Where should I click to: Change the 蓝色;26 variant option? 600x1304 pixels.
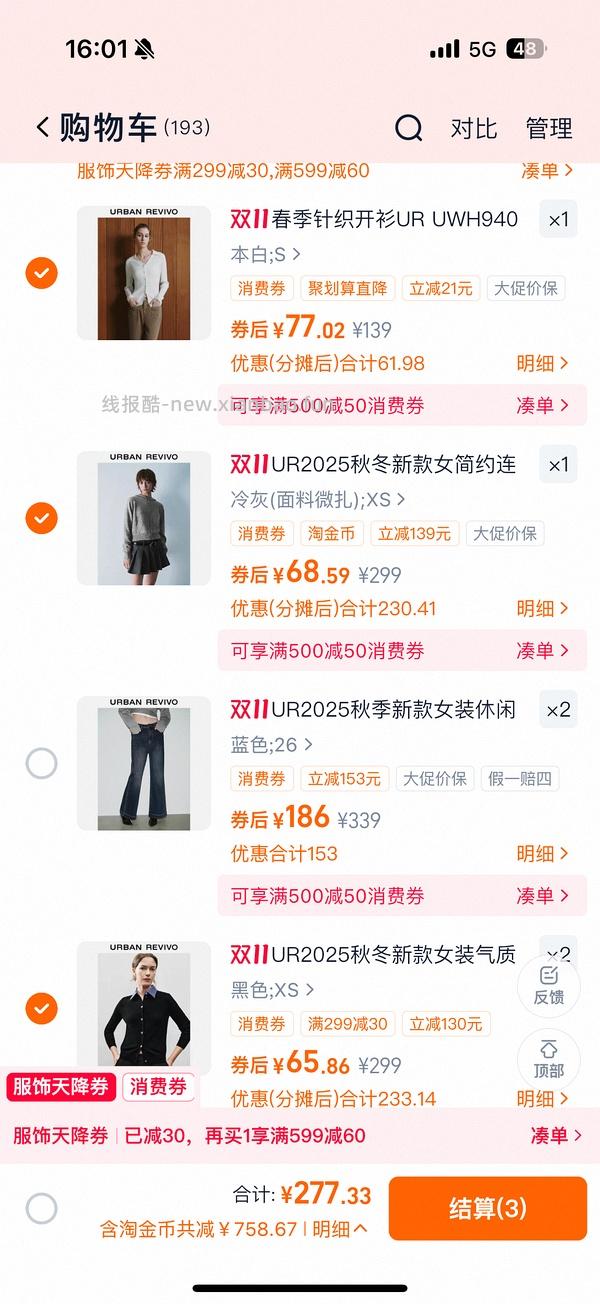pos(272,744)
